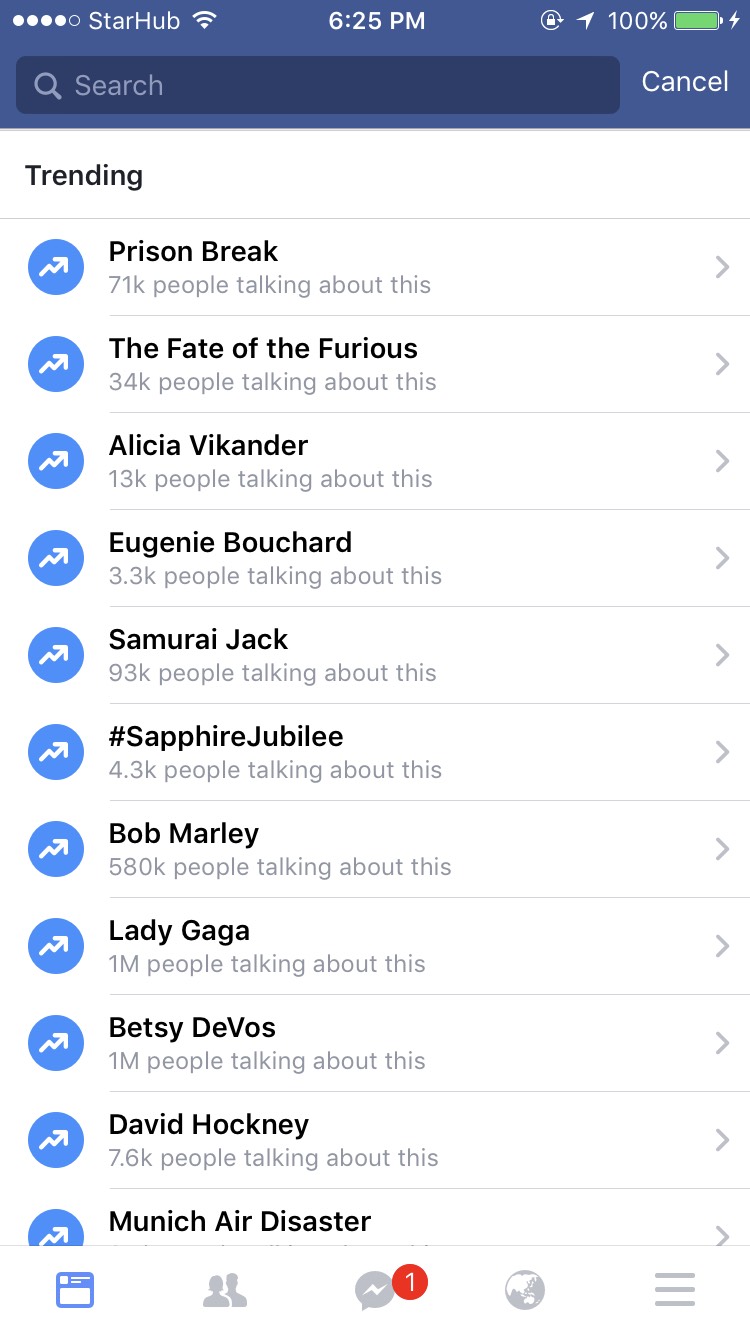Open the Prison Break trending topic
This screenshot has height=1334, width=750.
coord(375,267)
